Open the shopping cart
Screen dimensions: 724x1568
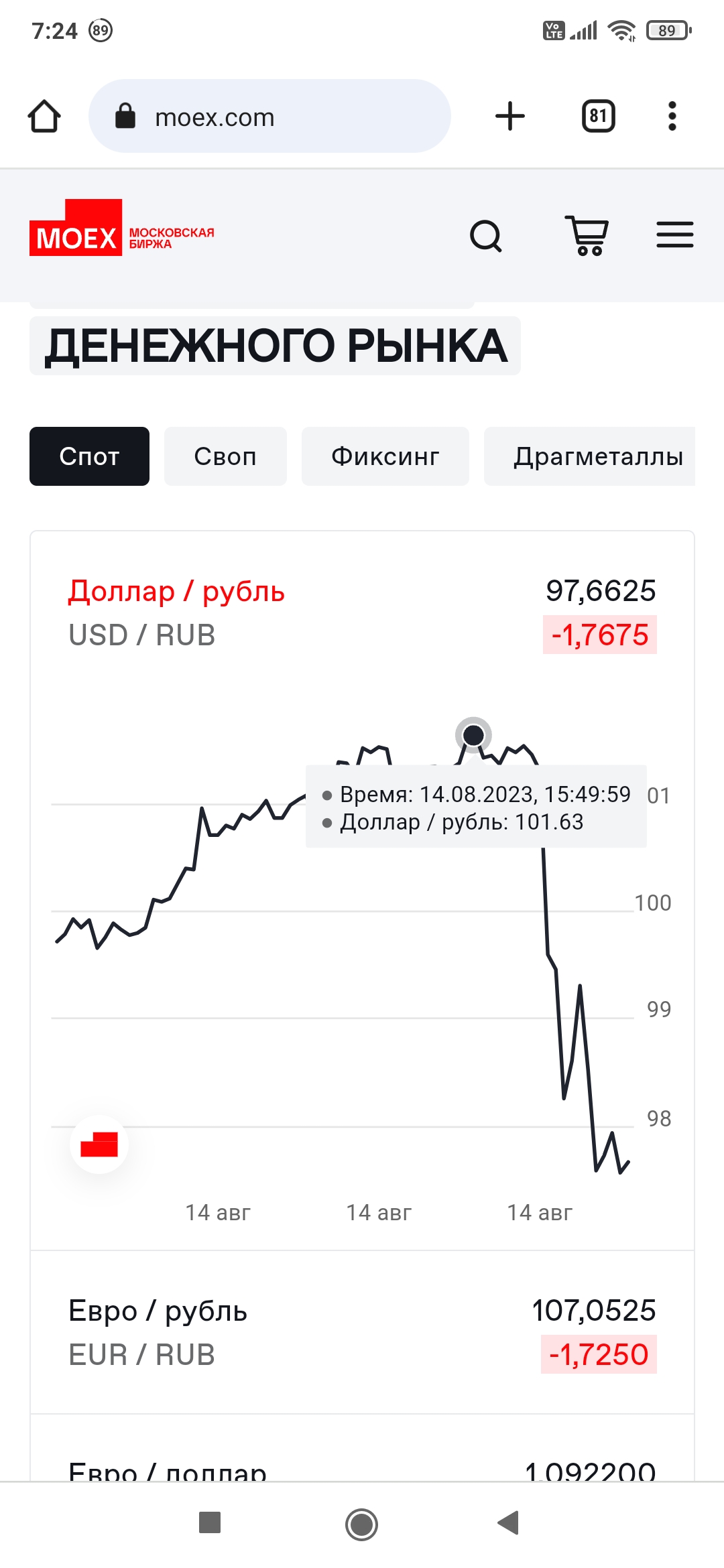click(587, 236)
